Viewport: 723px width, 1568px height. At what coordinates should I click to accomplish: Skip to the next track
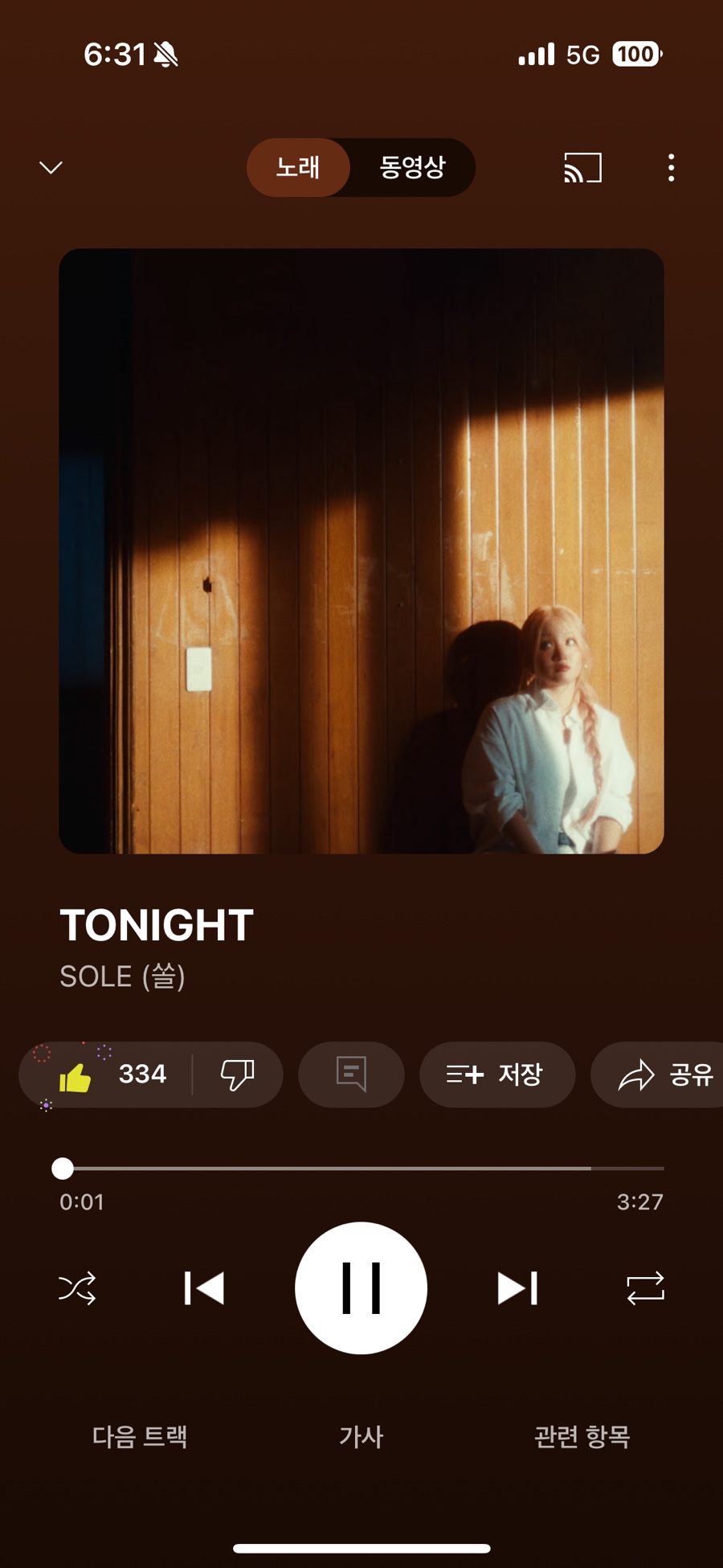tap(517, 1288)
